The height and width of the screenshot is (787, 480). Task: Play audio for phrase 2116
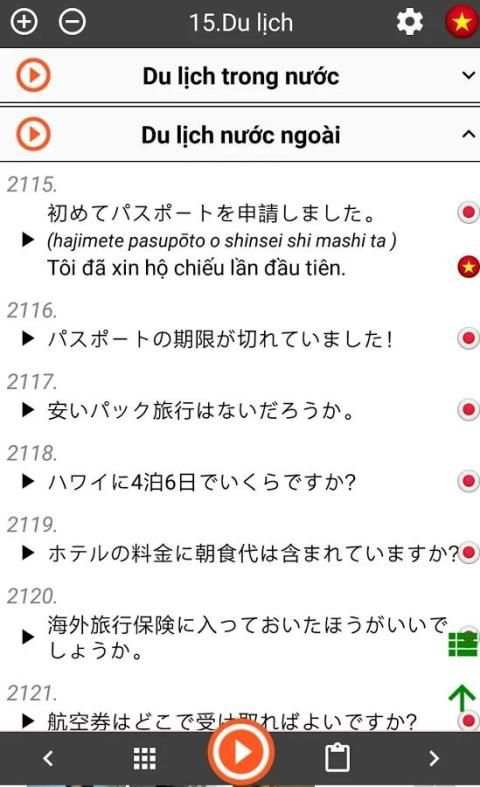click(x=28, y=339)
